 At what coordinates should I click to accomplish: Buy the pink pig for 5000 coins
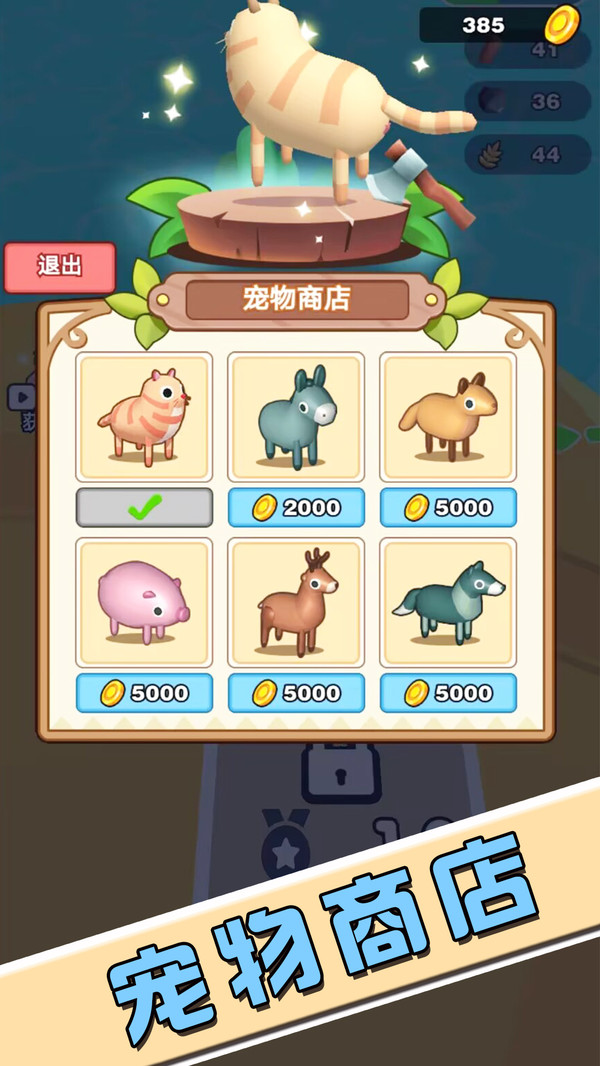pyautogui.click(x=144, y=693)
